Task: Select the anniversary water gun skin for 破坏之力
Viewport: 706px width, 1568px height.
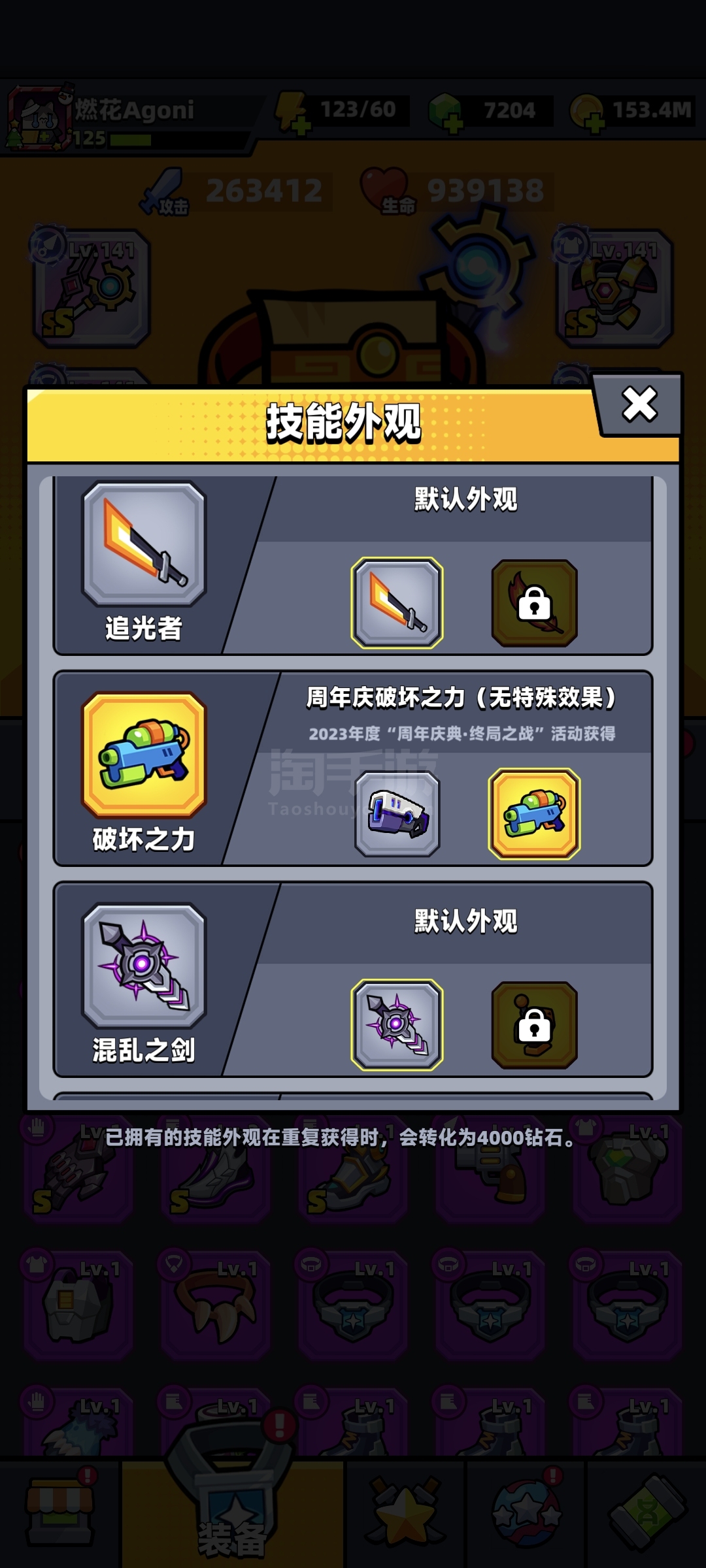Action: (534, 813)
